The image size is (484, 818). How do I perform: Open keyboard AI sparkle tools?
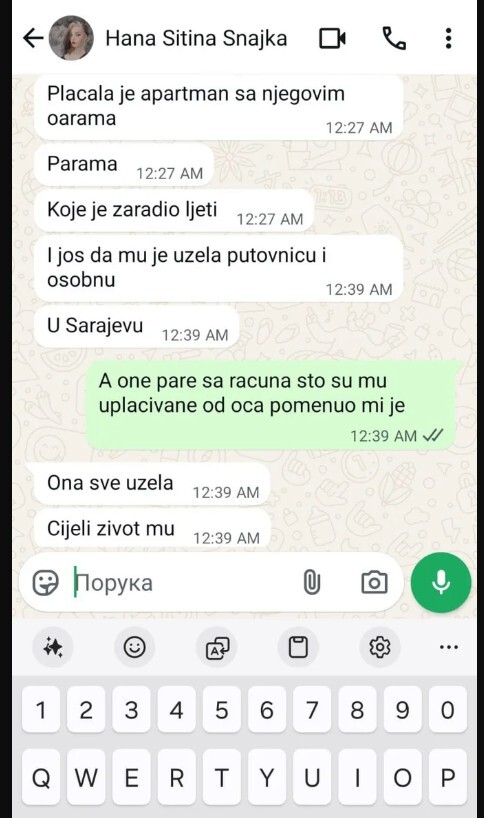[53, 647]
